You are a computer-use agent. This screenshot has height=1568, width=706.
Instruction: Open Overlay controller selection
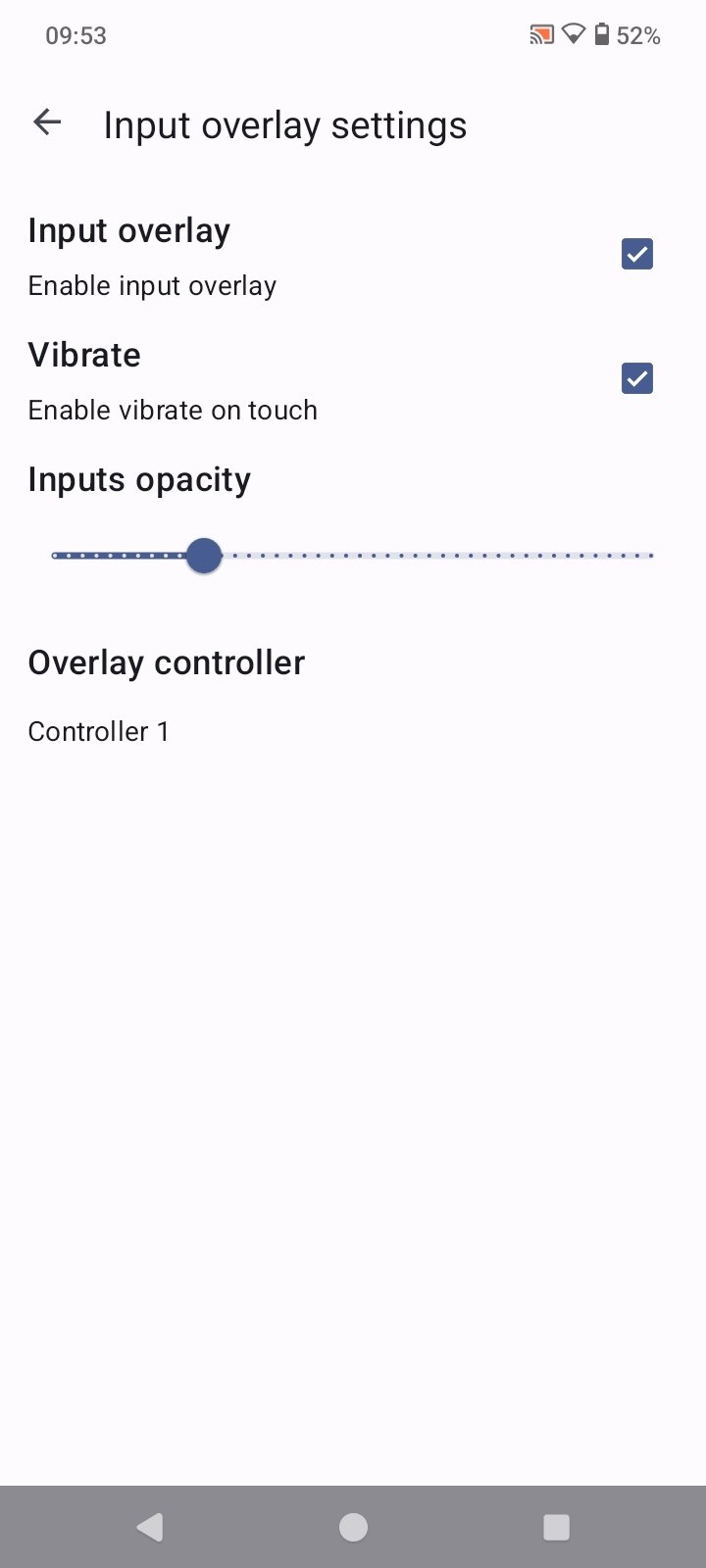coord(167,696)
